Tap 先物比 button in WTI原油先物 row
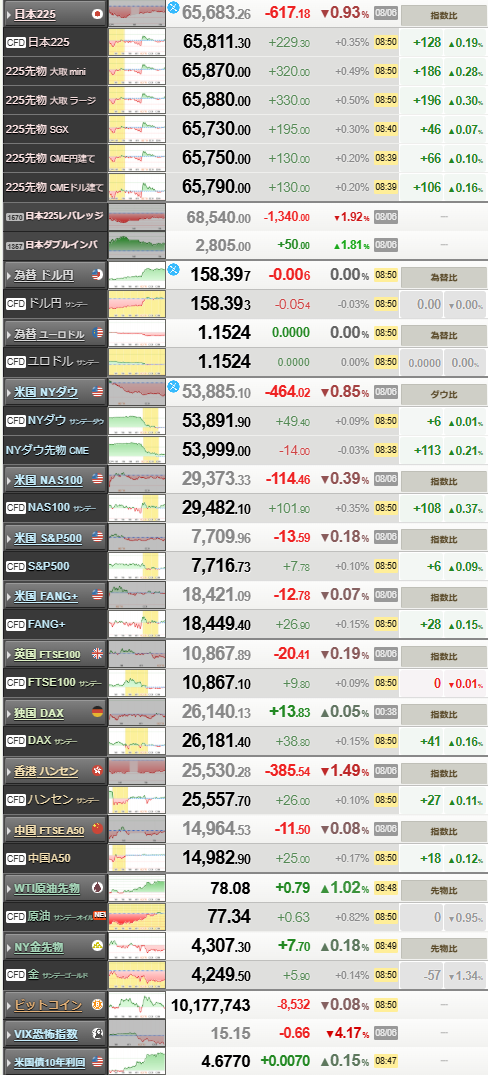Image resolution: width=488 pixels, height=1075 pixels. point(443,889)
